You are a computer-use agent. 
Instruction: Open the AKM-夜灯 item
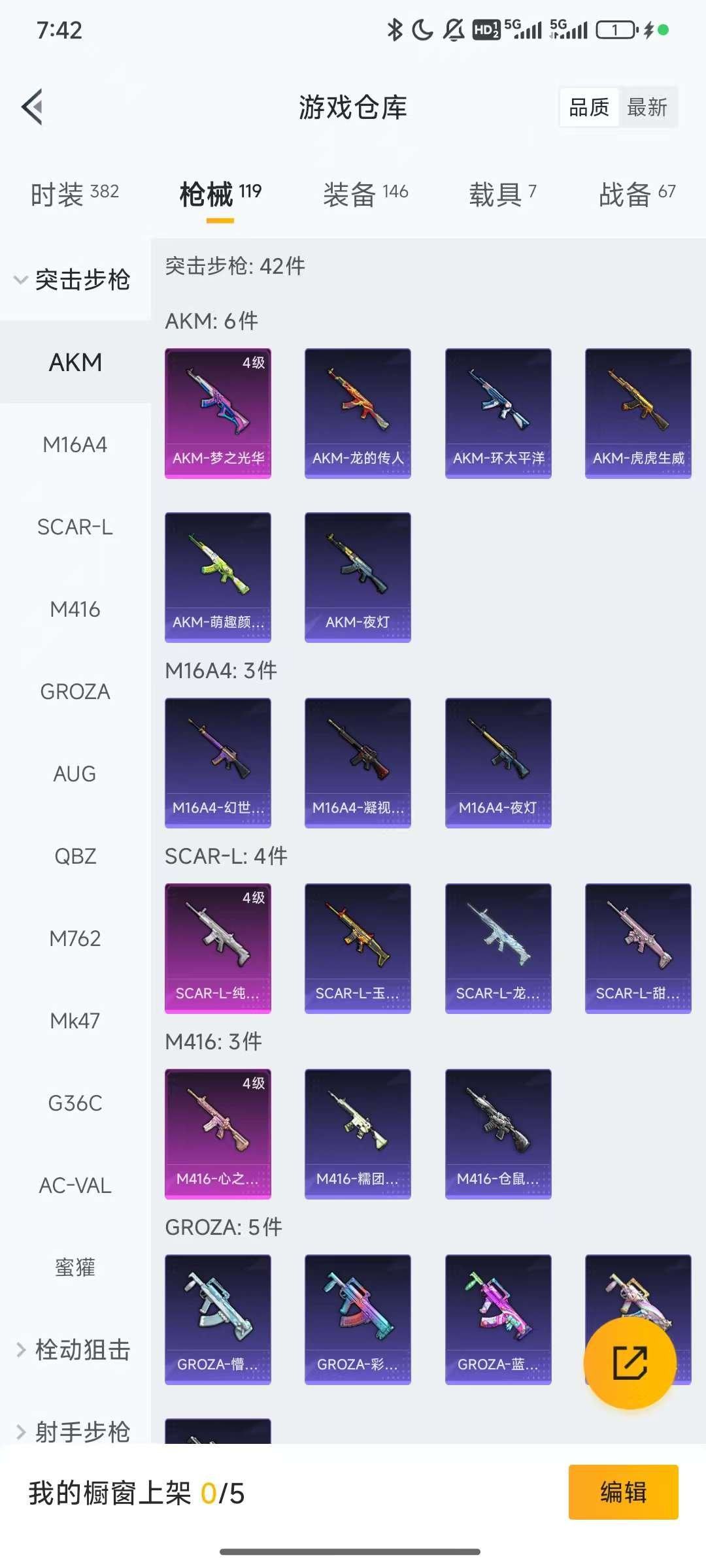point(358,577)
